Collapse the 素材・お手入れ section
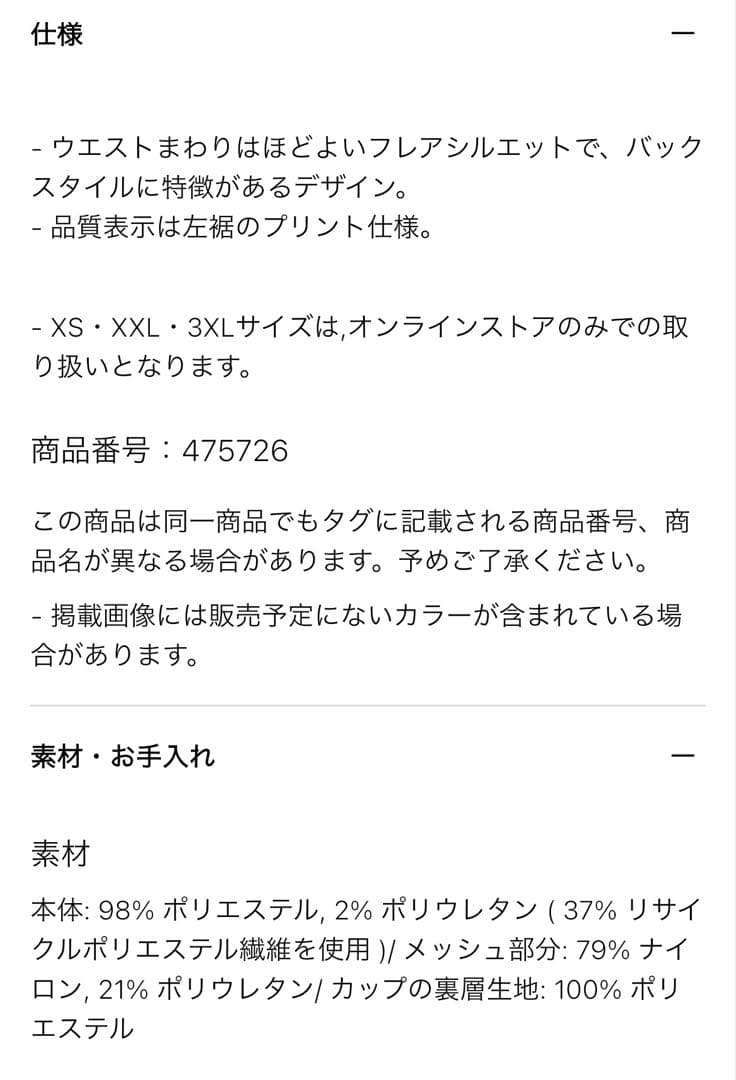The width and height of the screenshot is (736, 1080). [x=682, y=756]
